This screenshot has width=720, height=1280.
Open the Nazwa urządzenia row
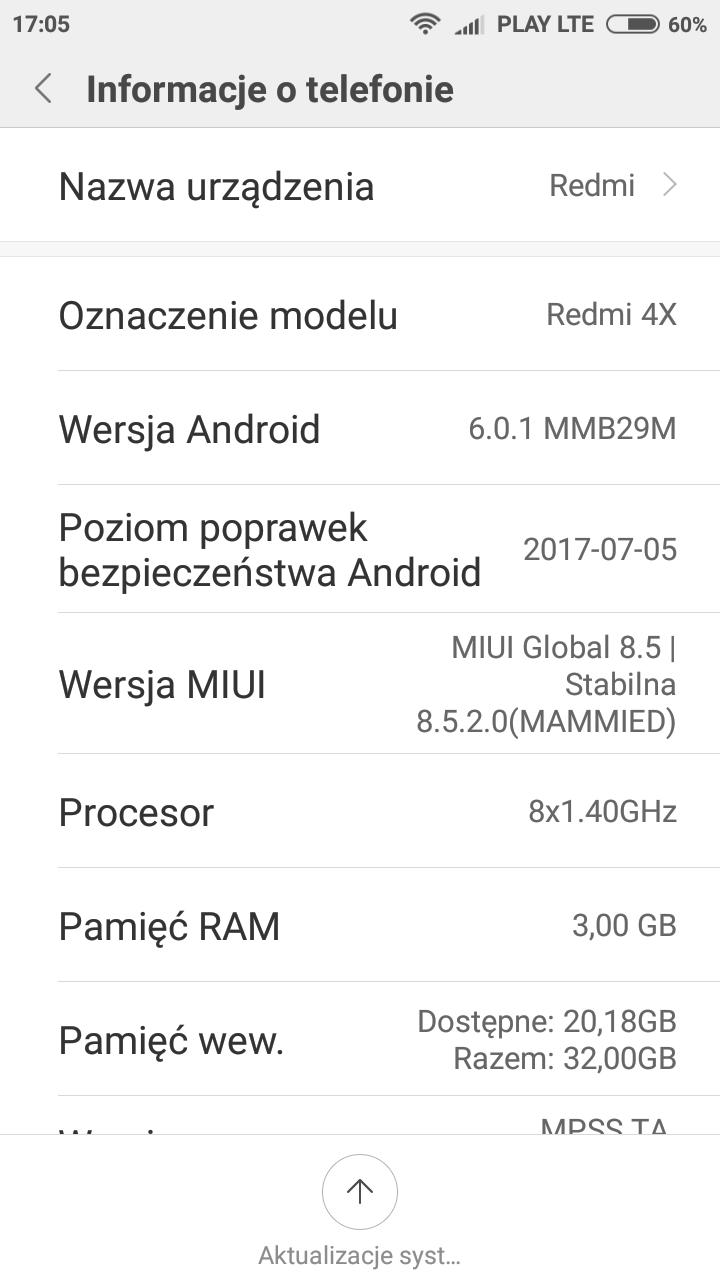pos(360,186)
